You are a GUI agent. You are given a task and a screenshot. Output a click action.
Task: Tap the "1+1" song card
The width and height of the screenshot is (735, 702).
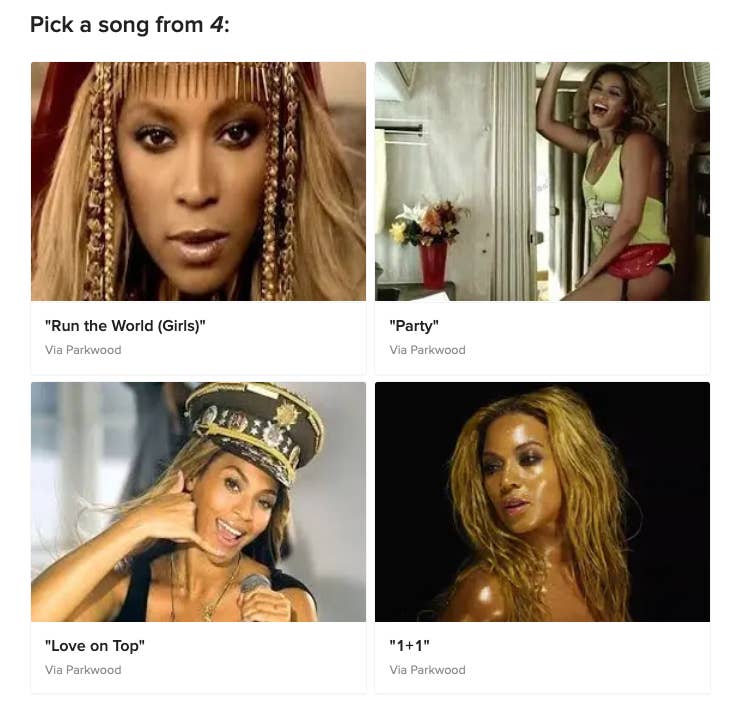coord(542,535)
